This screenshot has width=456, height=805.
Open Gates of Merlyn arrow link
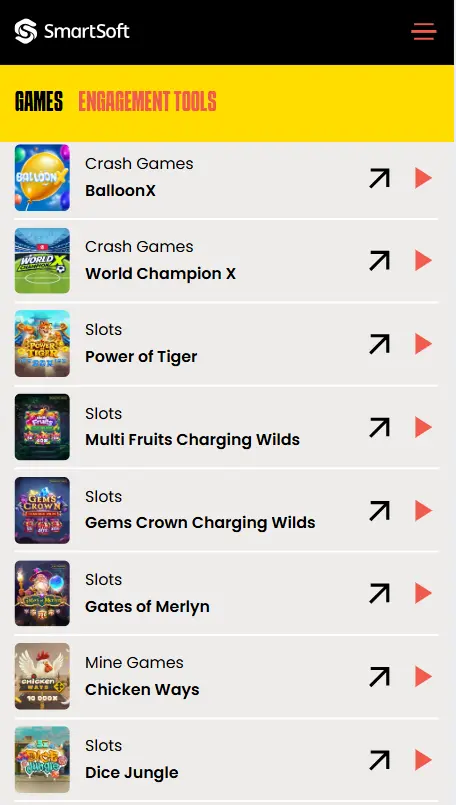[x=379, y=593]
